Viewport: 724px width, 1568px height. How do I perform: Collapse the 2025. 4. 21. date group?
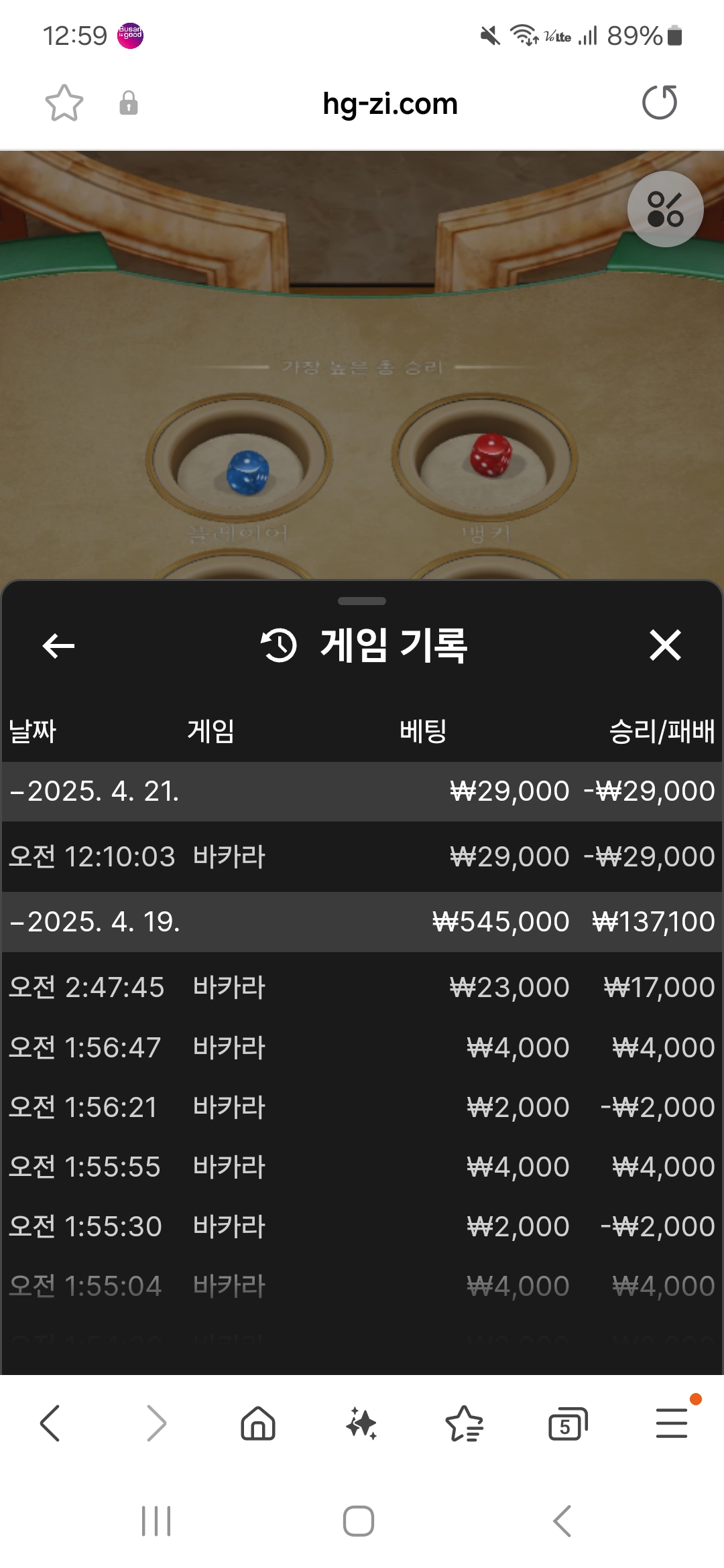tap(94, 791)
